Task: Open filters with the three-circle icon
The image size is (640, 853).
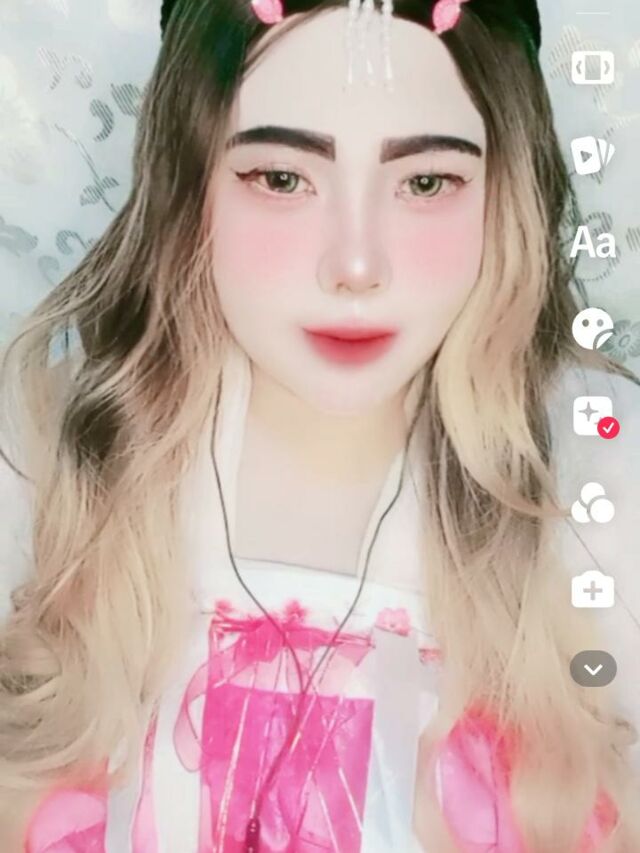Action: tap(593, 503)
